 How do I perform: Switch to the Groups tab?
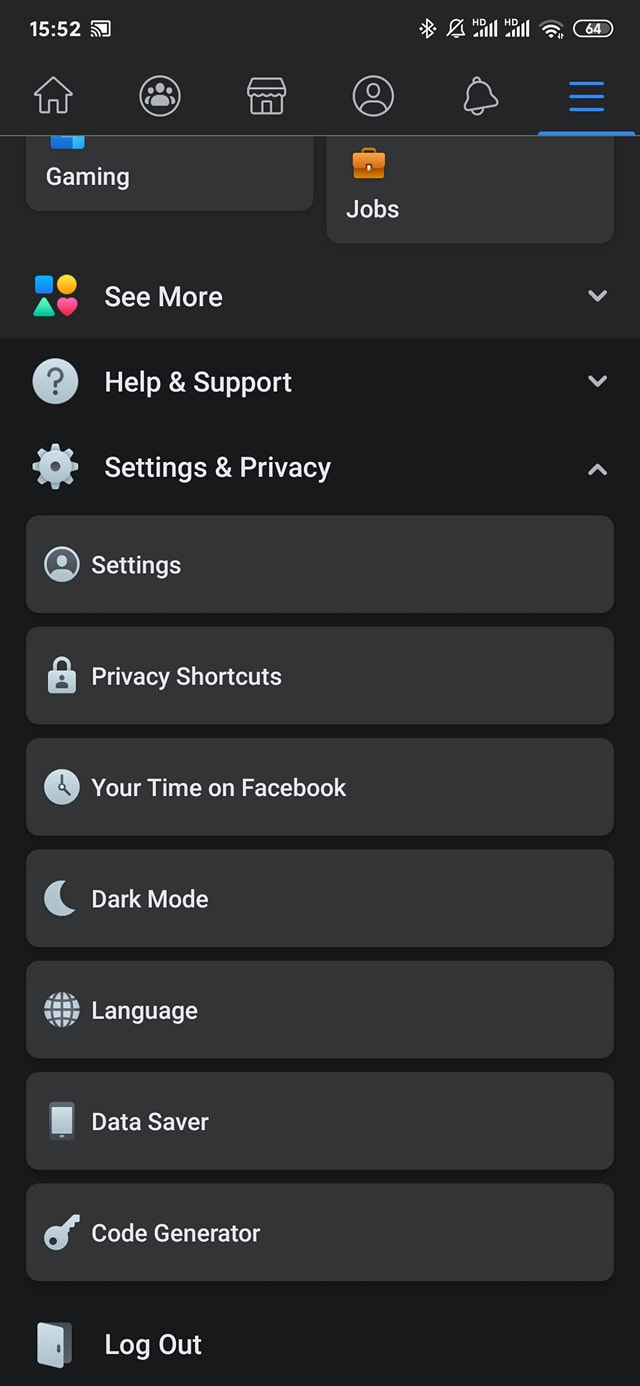pyautogui.click(x=160, y=97)
